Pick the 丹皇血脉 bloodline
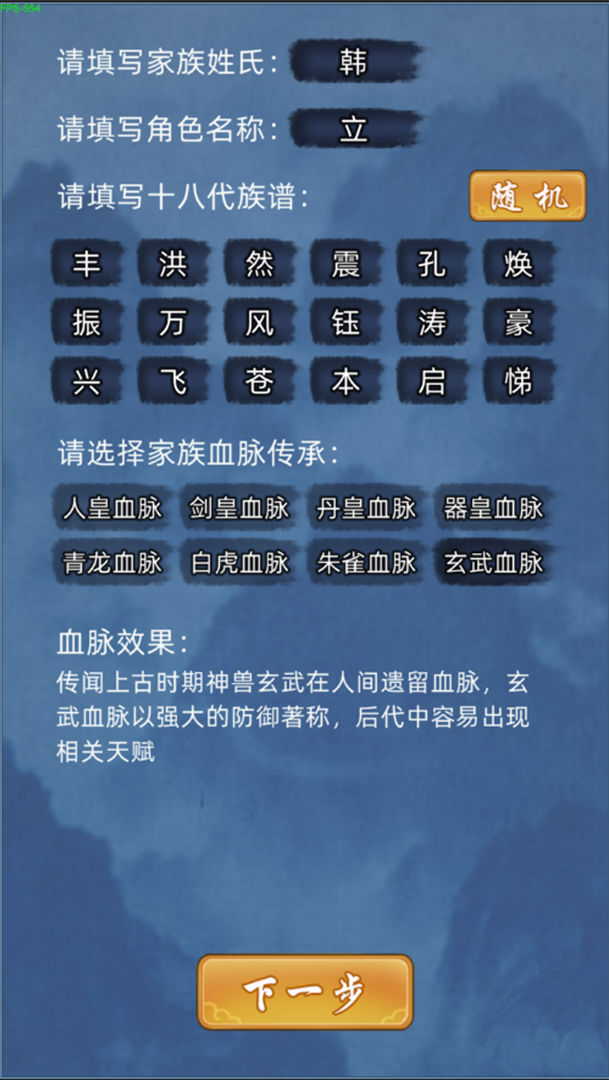Viewport: 609px width, 1080px height. tap(366, 508)
